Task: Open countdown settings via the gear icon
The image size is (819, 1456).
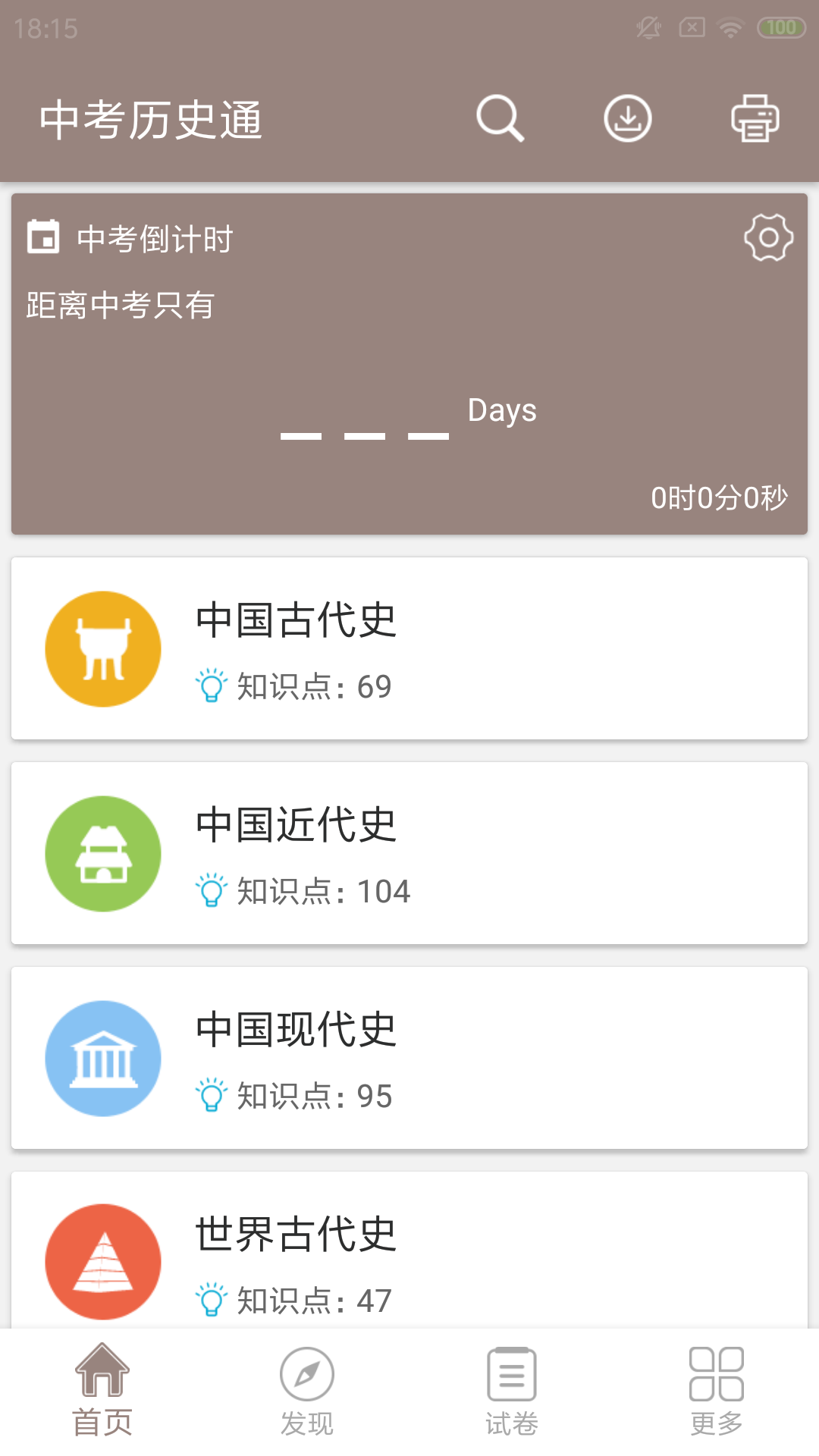Action: pos(767,239)
